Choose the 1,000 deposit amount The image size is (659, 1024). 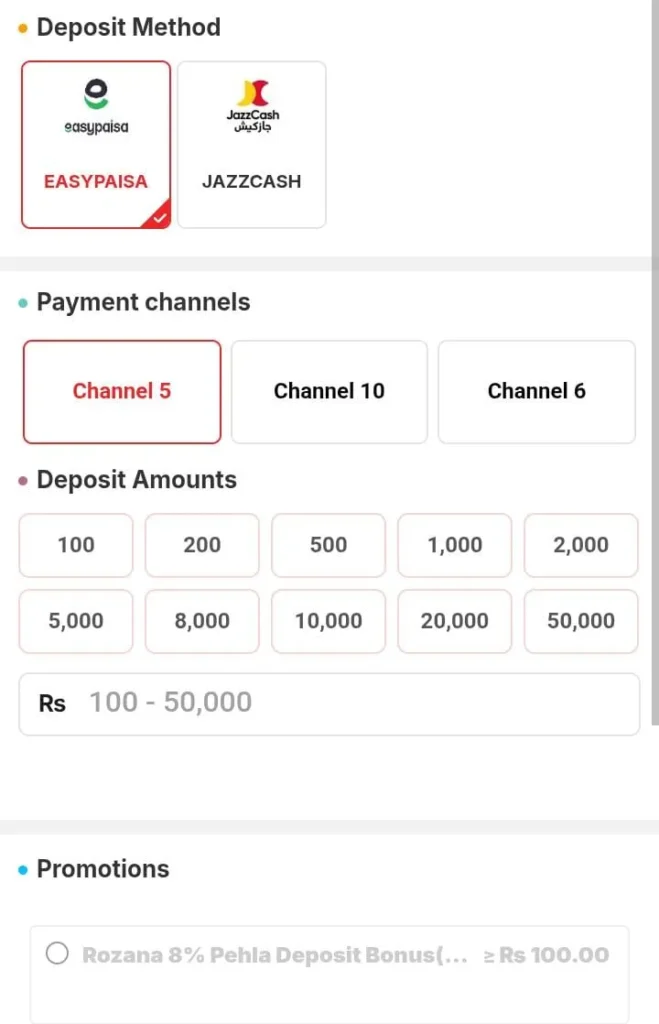(x=455, y=545)
